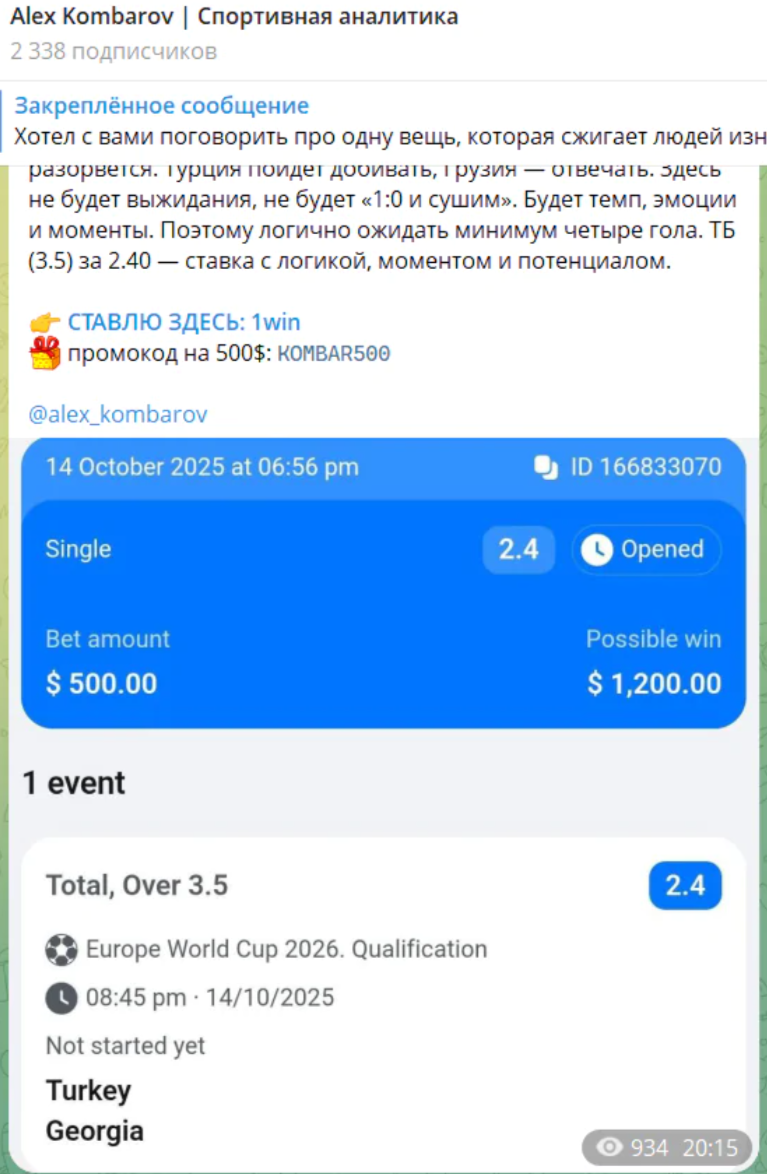Click the Turkey team name
This screenshot has width=767, height=1174.
point(88,1090)
